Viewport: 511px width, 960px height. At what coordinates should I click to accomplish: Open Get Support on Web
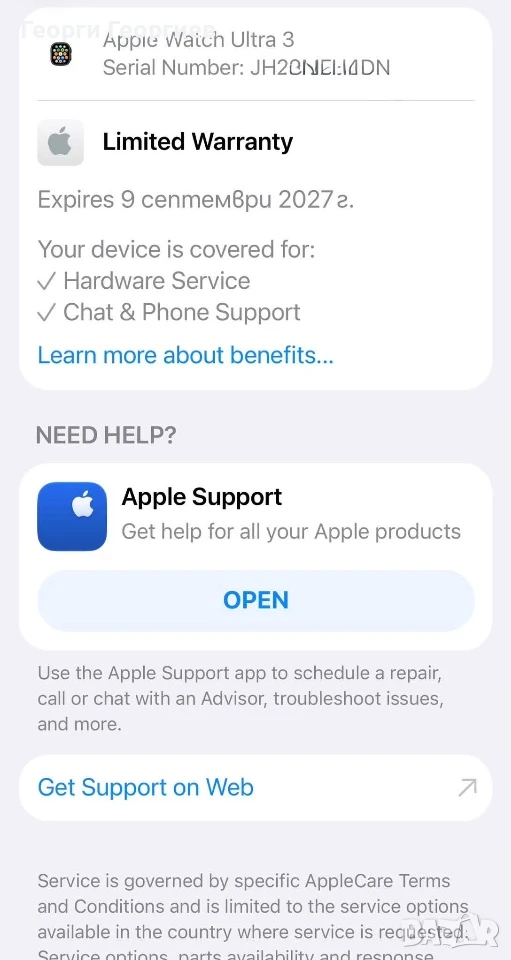[x=256, y=787]
